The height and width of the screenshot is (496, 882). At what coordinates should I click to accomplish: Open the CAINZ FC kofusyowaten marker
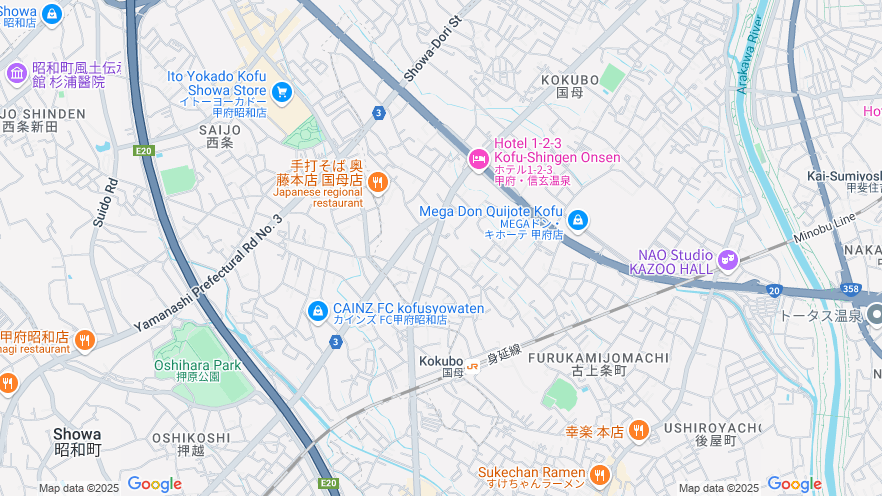coord(318,312)
